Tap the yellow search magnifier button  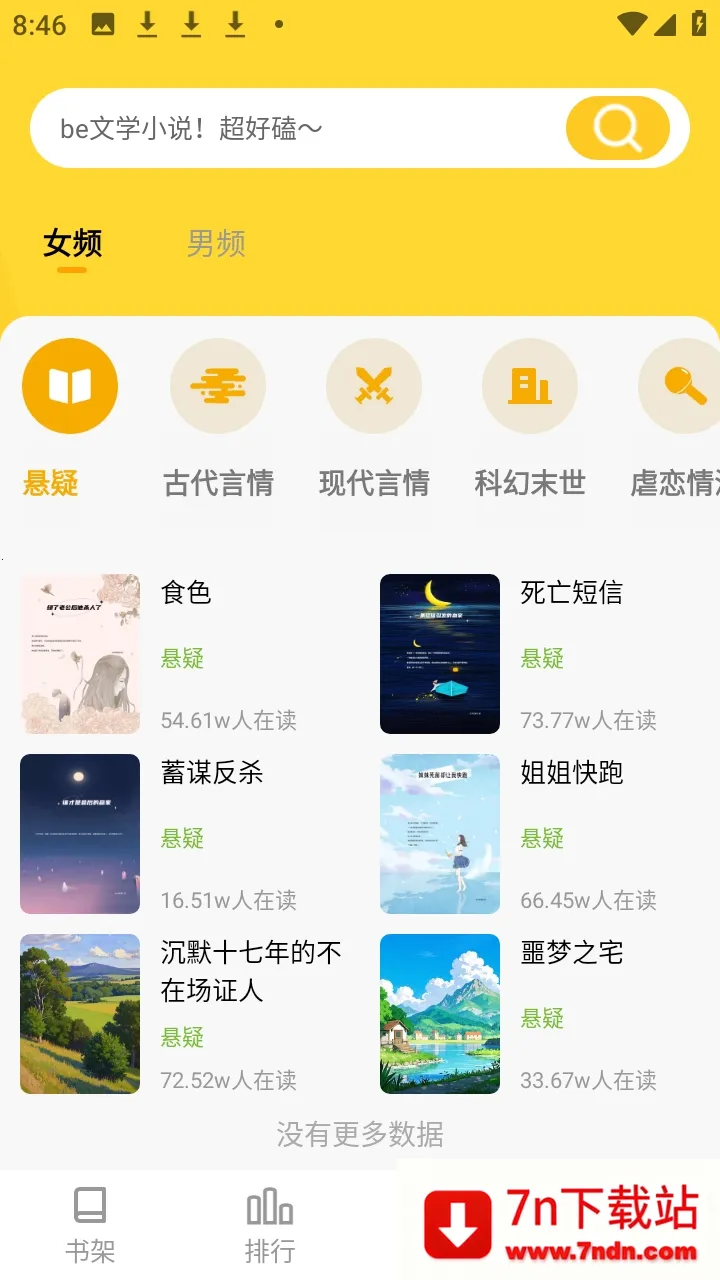coord(617,128)
